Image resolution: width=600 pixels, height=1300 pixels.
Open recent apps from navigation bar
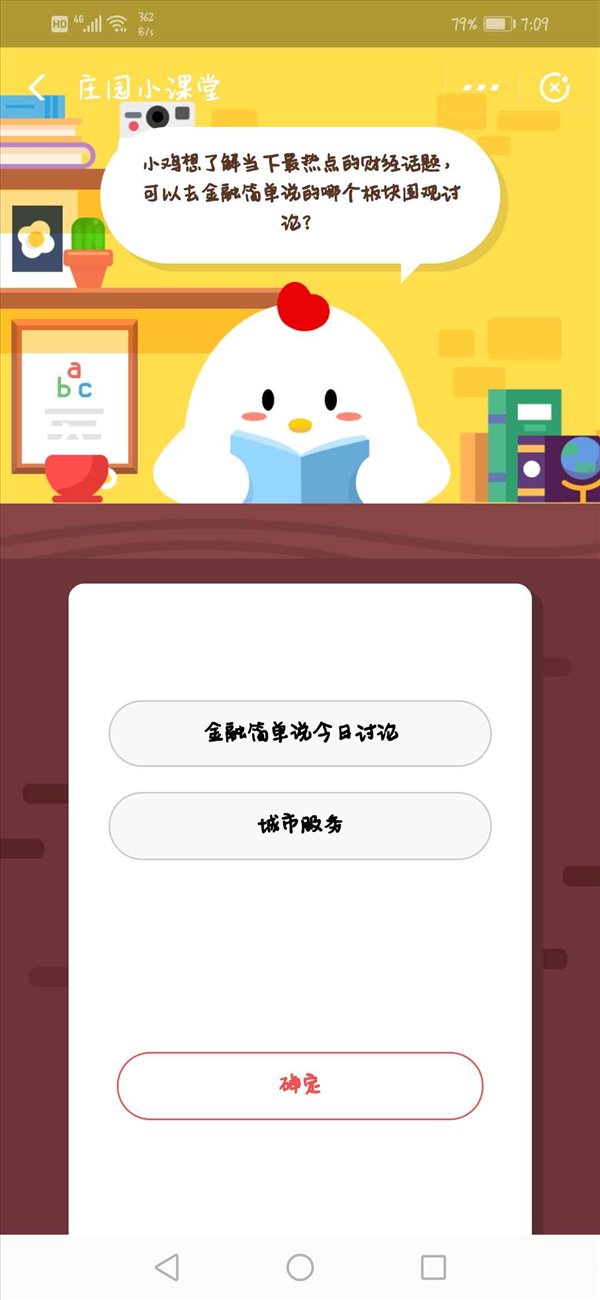click(x=433, y=1268)
